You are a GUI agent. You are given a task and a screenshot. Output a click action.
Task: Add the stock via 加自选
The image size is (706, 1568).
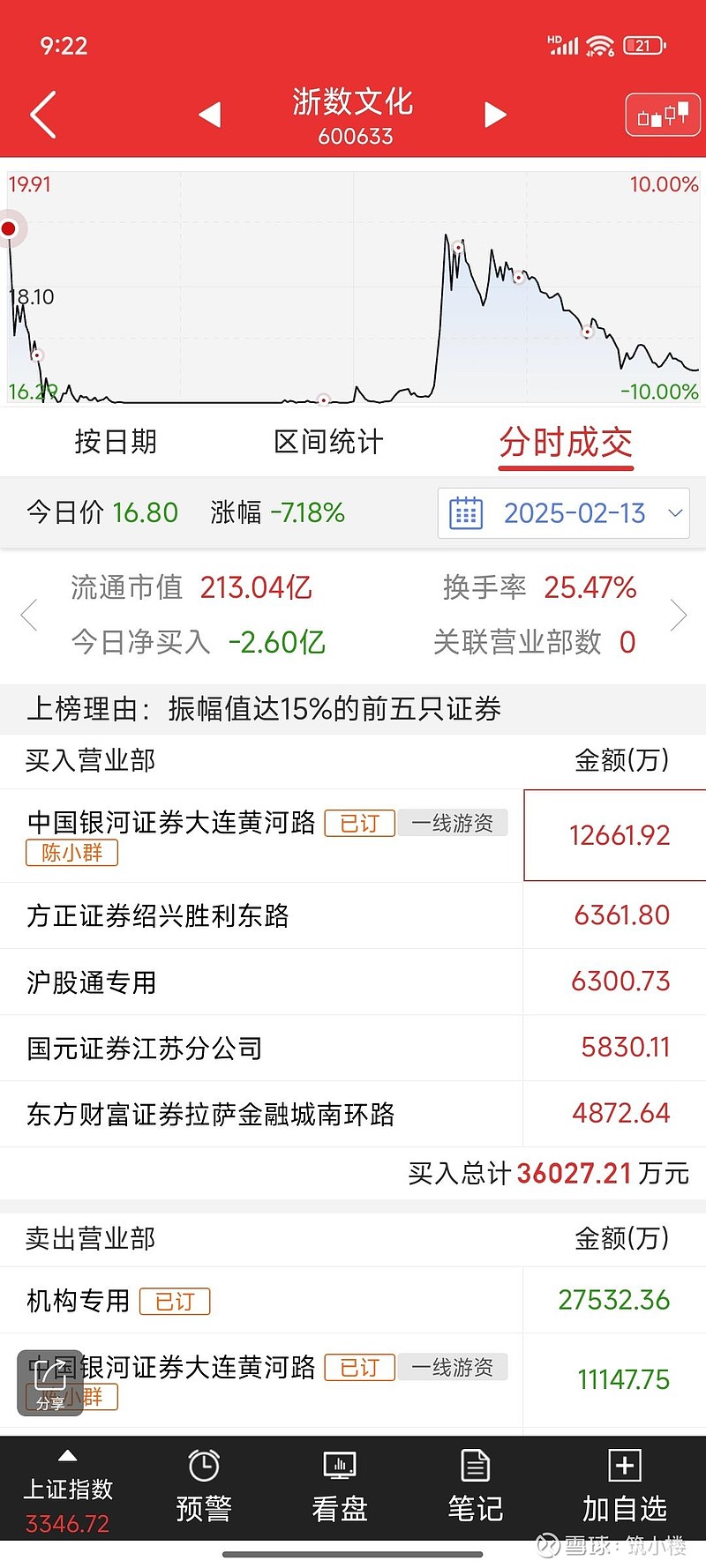pyautogui.click(x=624, y=1490)
